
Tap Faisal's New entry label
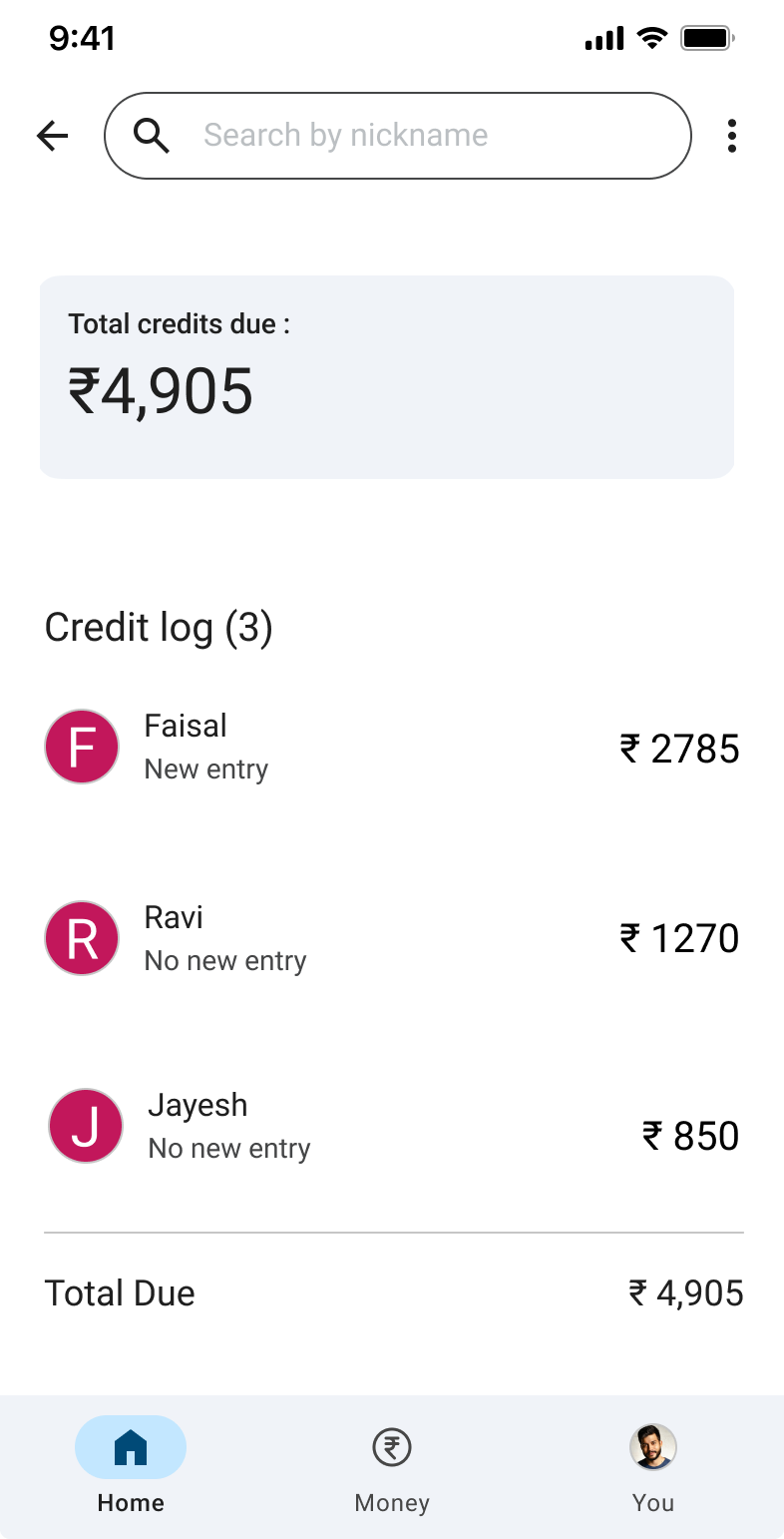pyautogui.click(x=206, y=769)
